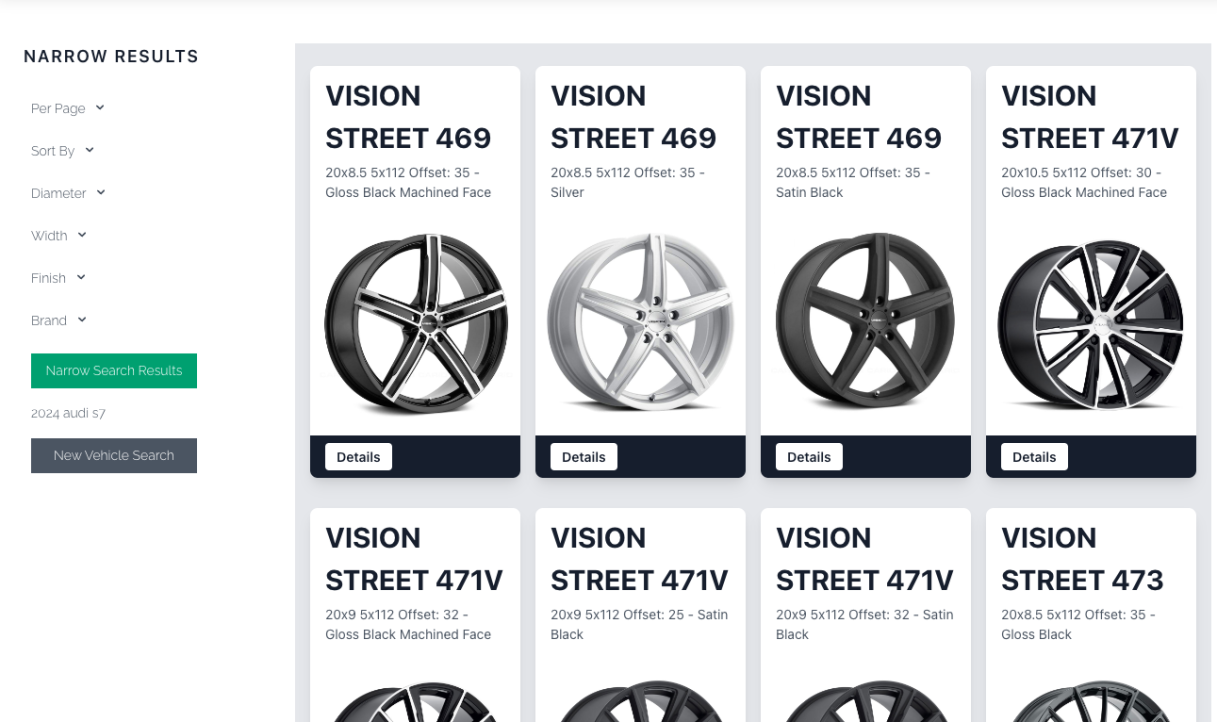Expand the Finish filter
Image resolution: width=1217 pixels, height=722 pixels.
click(x=58, y=278)
